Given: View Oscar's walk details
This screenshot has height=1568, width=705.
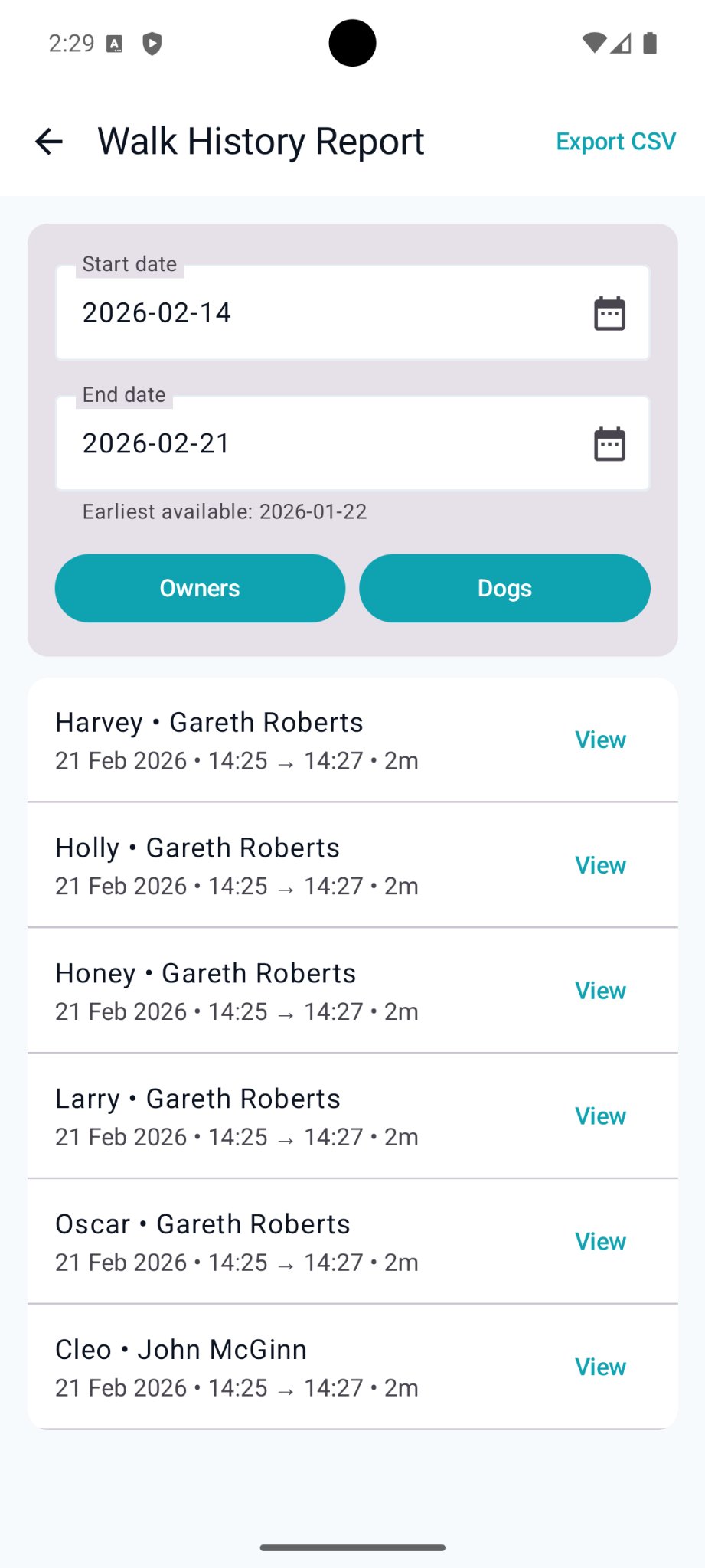Looking at the screenshot, I should click(x=600, y=1241).
